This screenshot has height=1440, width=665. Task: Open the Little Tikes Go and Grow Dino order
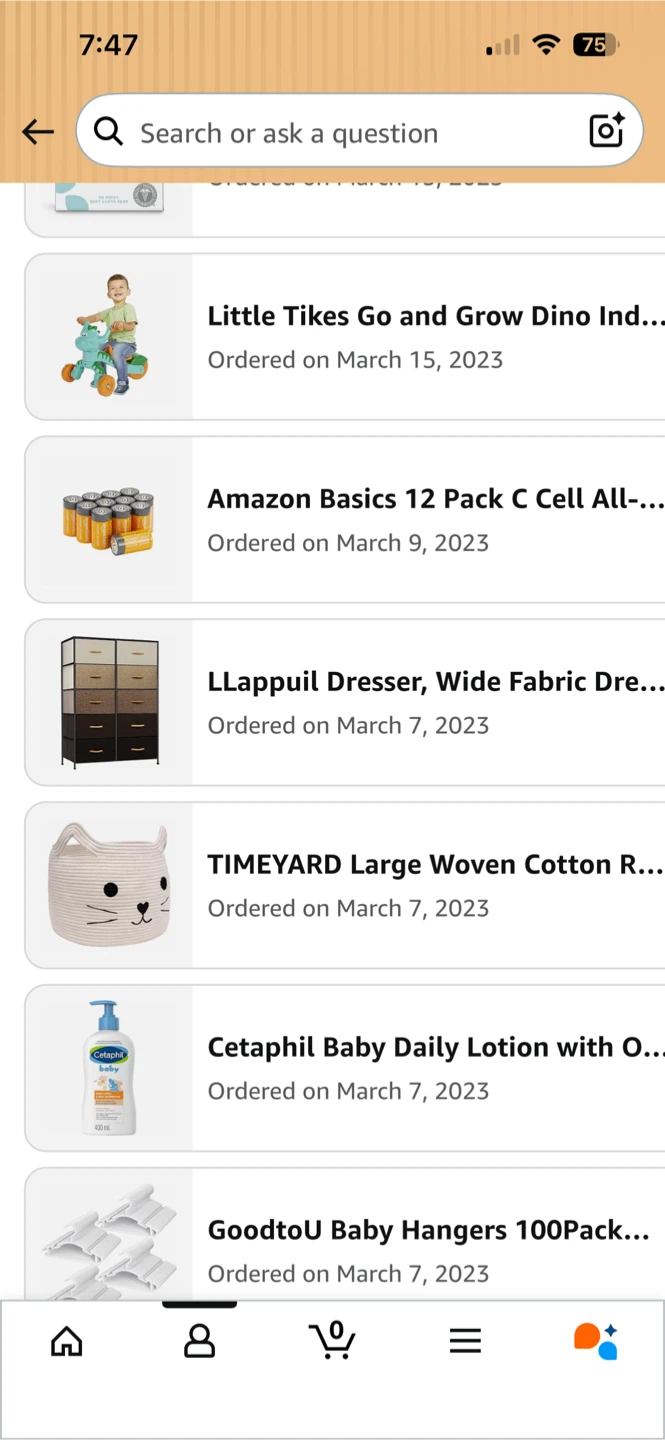point(345,337)
